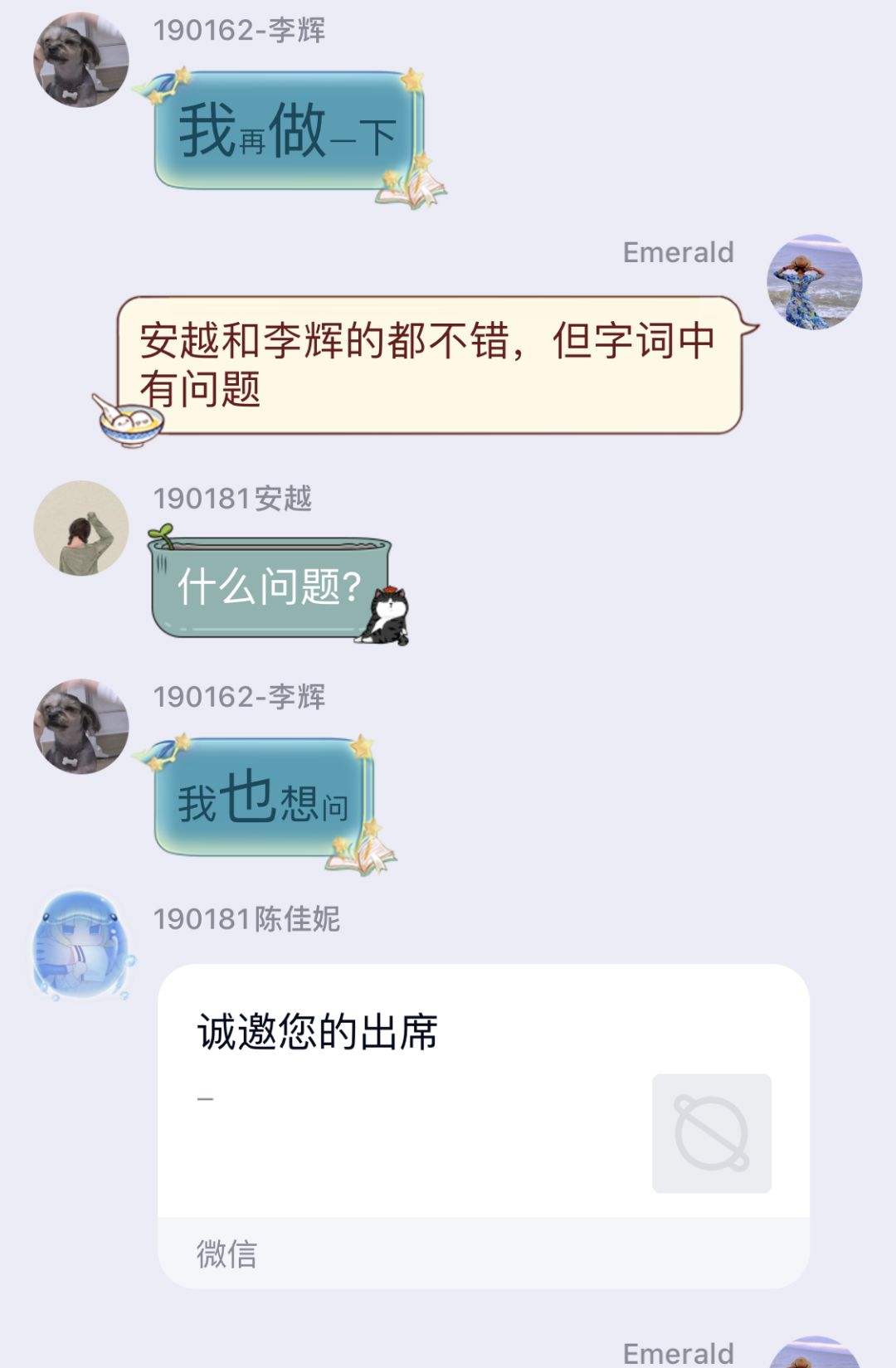Click the 190181安越 name label
Image resolution: width=896 pixels, height=1368 pixels.
tap(233, 499)
